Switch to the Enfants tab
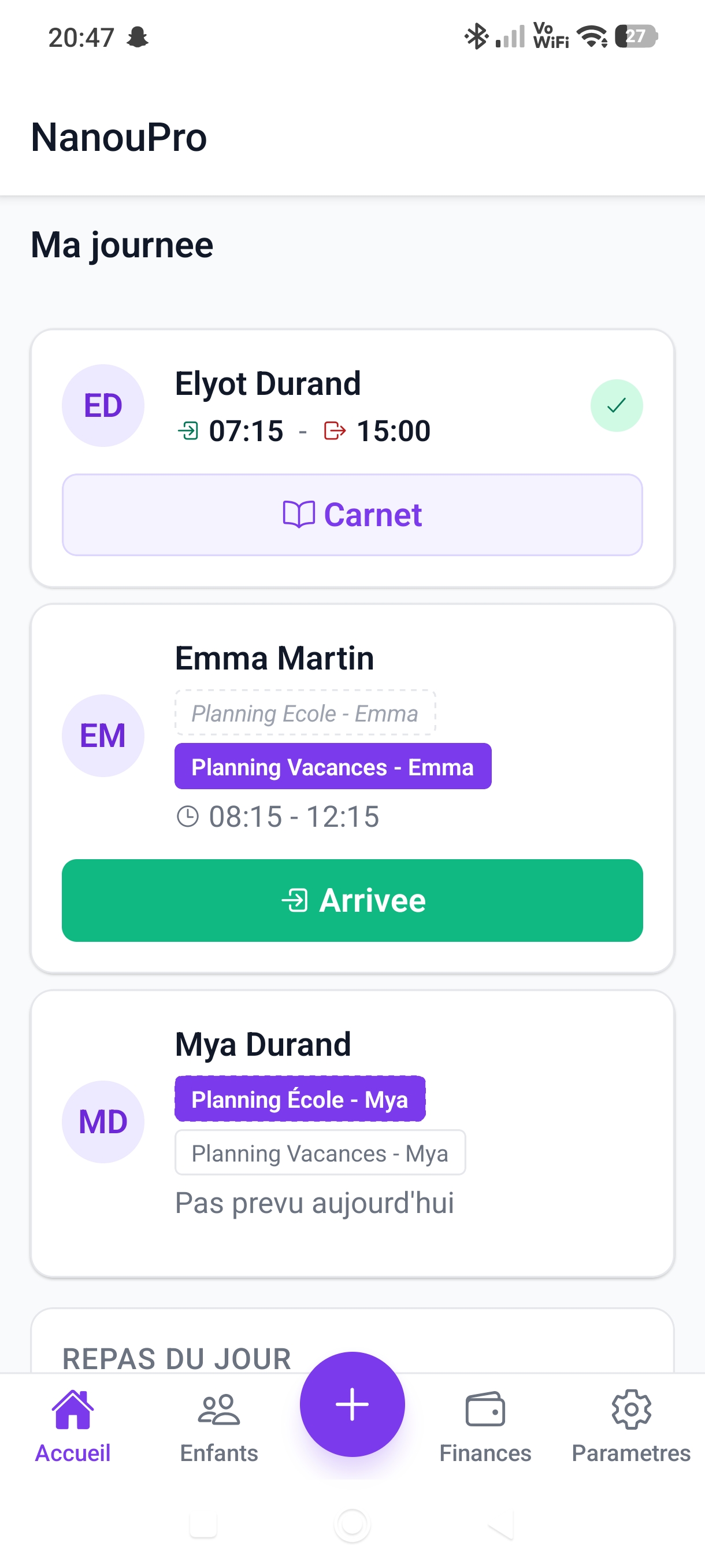Image resolution: width=705 pixels, height=1568 pixels. tap(219, 1426)
